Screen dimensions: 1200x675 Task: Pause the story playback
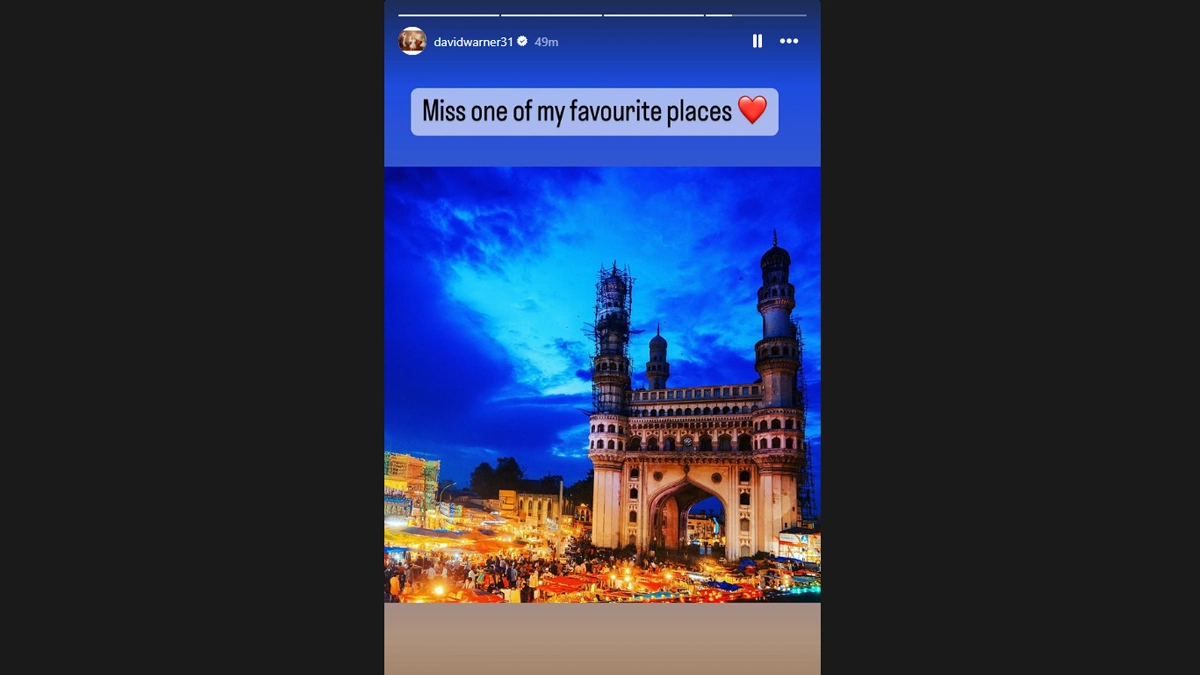[x=757, y=41]
